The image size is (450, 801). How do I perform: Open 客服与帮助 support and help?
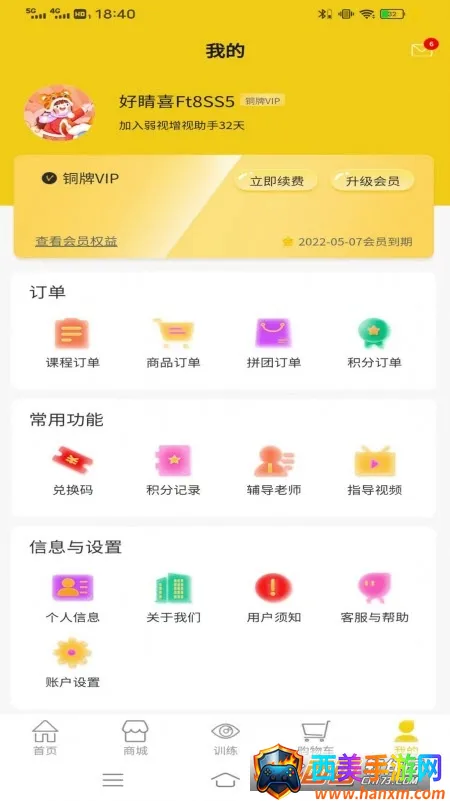click(374, 598)
